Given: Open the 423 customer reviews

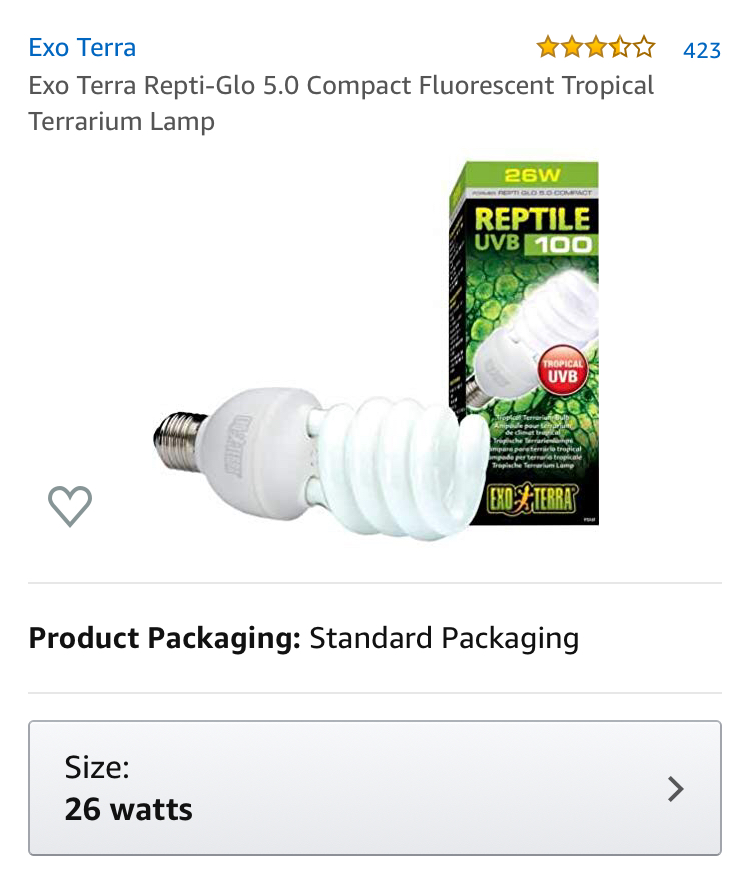Looking at the screenshot, I should (701, 50).
